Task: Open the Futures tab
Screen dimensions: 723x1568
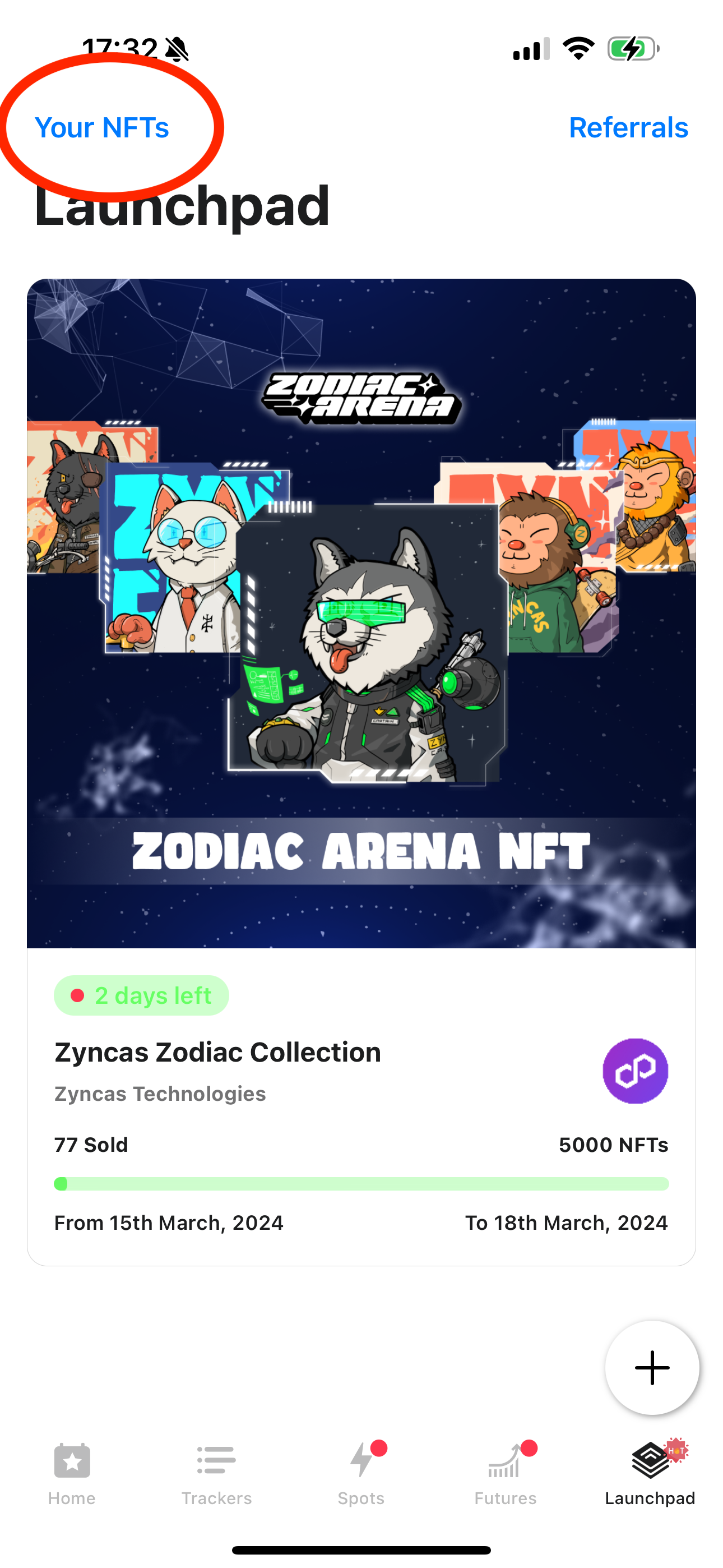Action: pos(505,1473)
